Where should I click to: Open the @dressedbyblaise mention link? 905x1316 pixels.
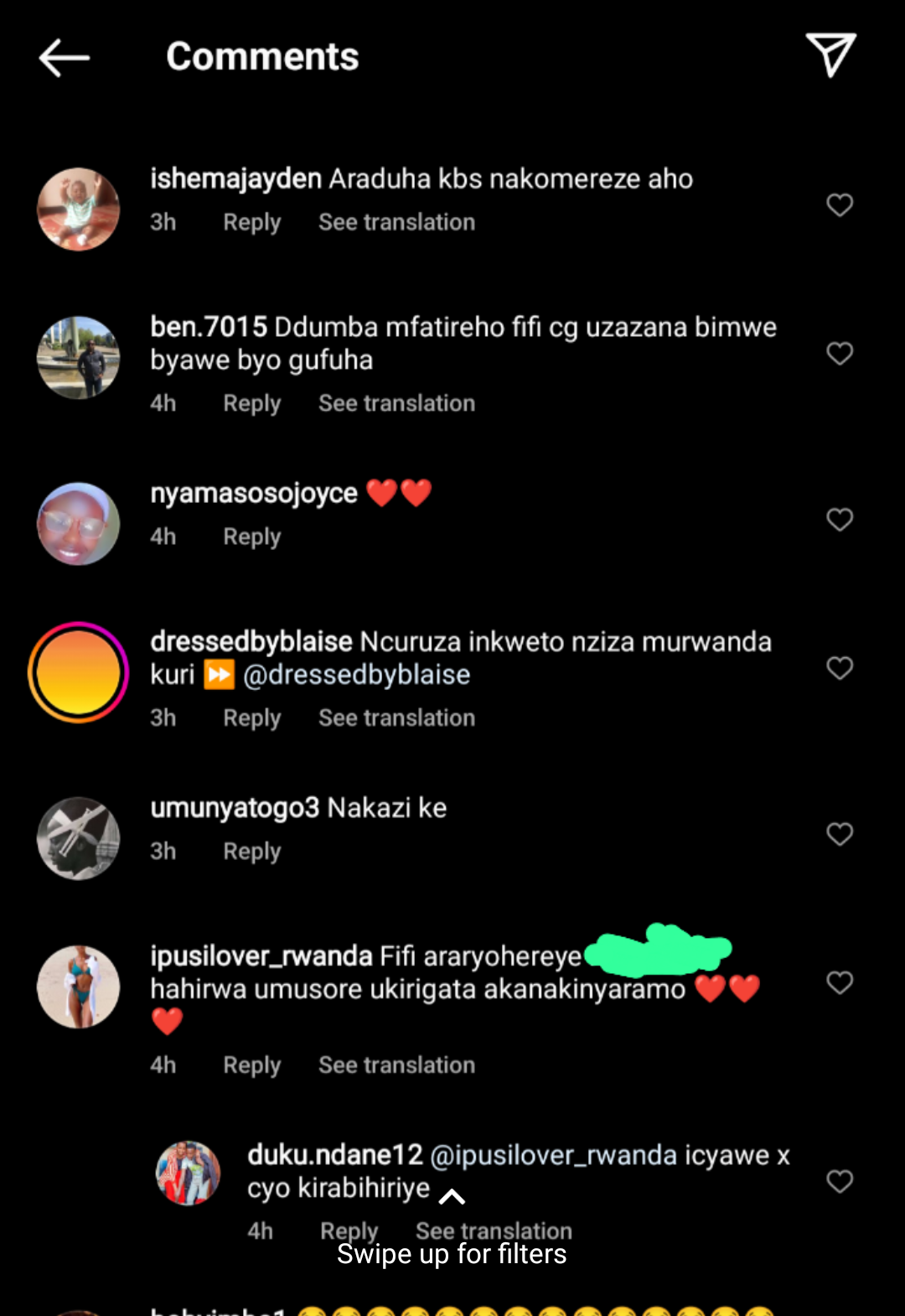pyautogui.click(x=356, y=675)
